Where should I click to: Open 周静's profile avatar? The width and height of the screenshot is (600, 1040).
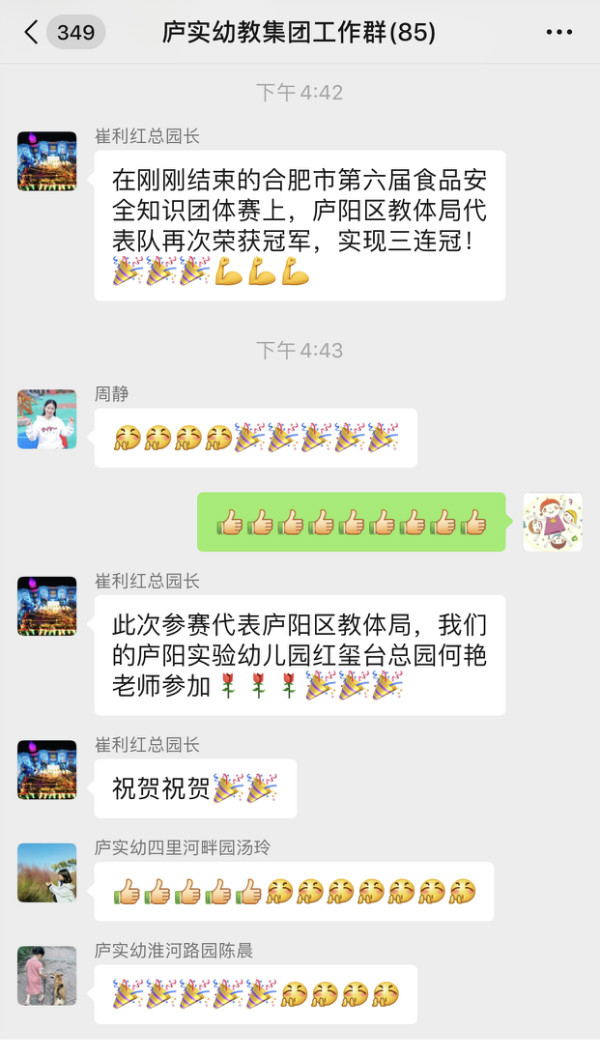[x=47, y=419]
